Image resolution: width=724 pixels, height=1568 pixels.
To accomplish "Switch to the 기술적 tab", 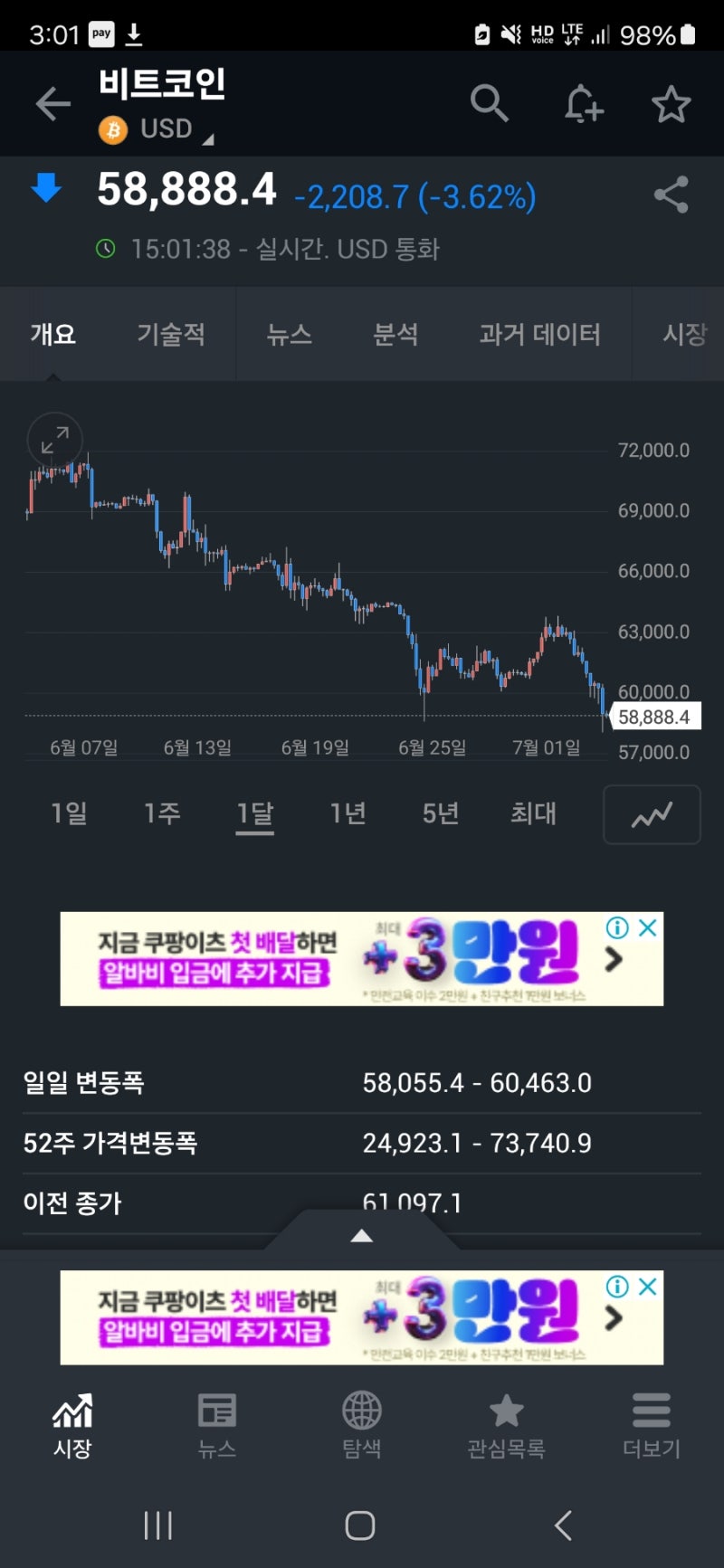I will click(173, 334).
